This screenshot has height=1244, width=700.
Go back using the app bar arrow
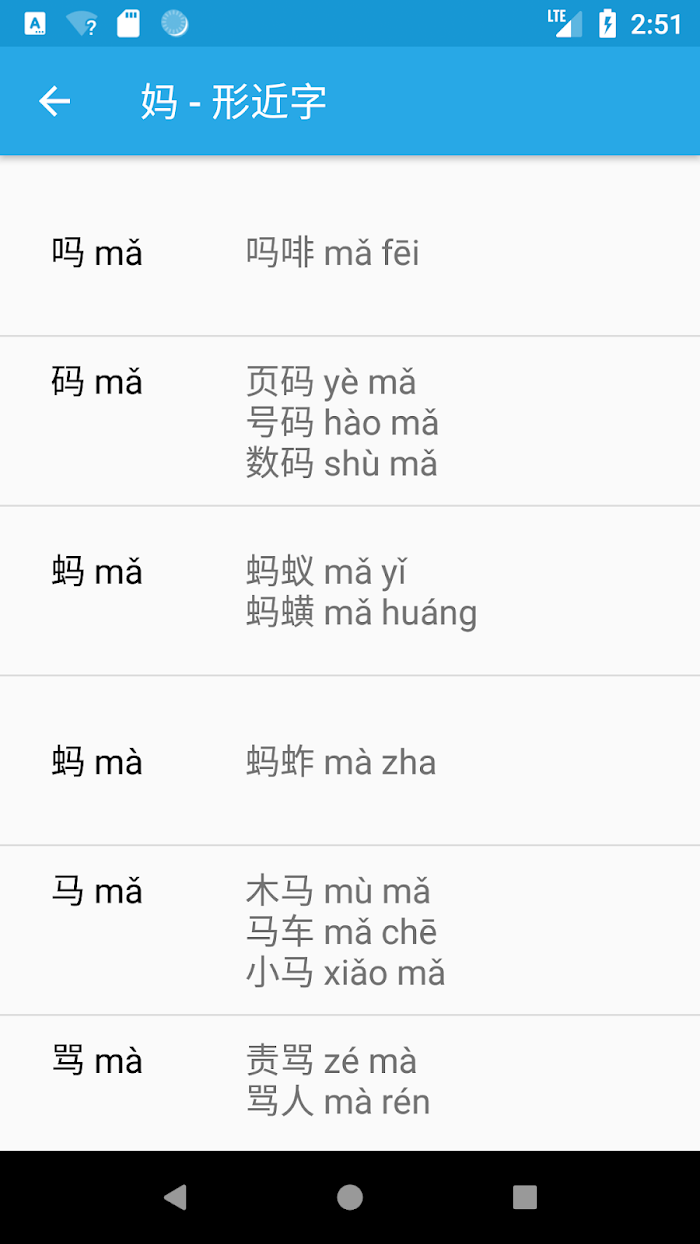point(55,101)
